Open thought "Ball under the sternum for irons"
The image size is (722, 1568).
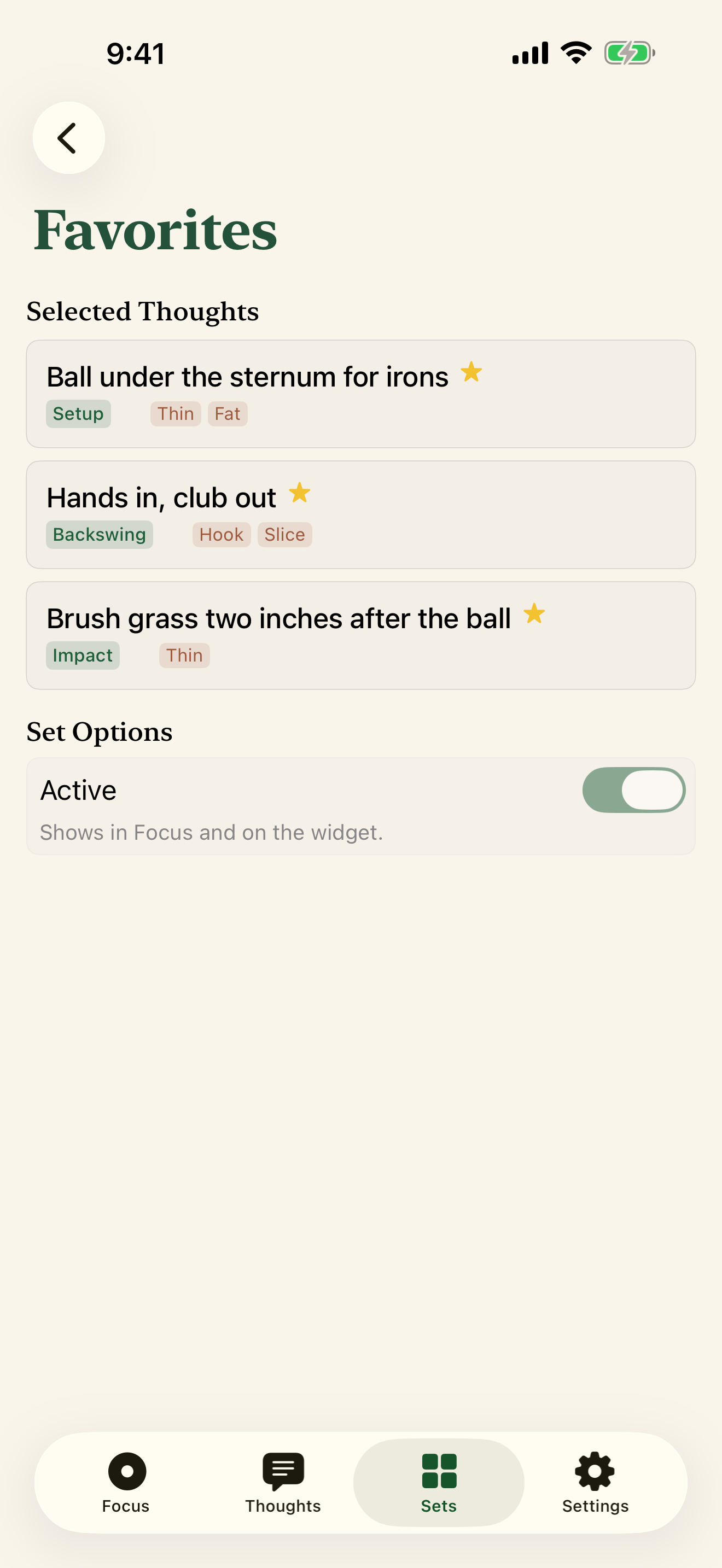360,394
